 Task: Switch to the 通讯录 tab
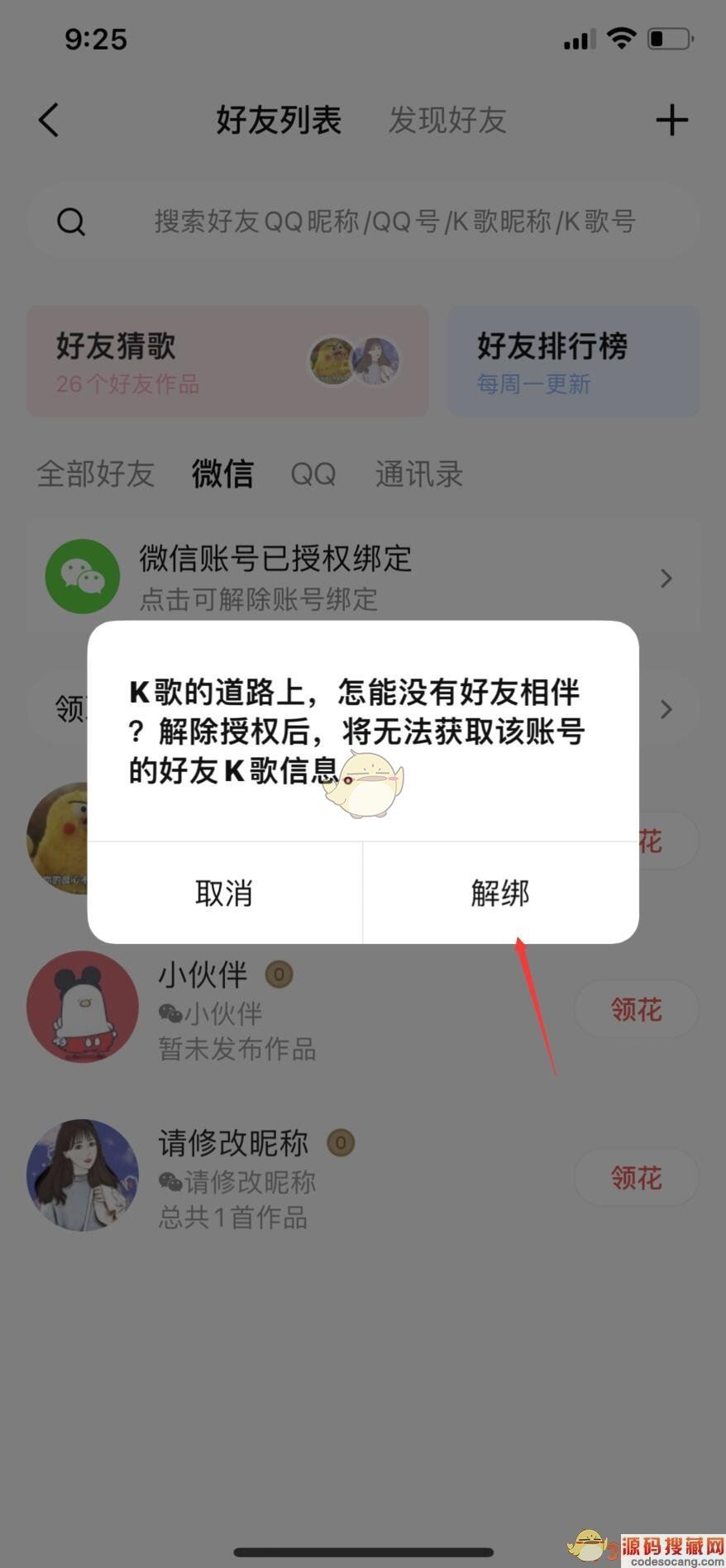pos(418,474)
